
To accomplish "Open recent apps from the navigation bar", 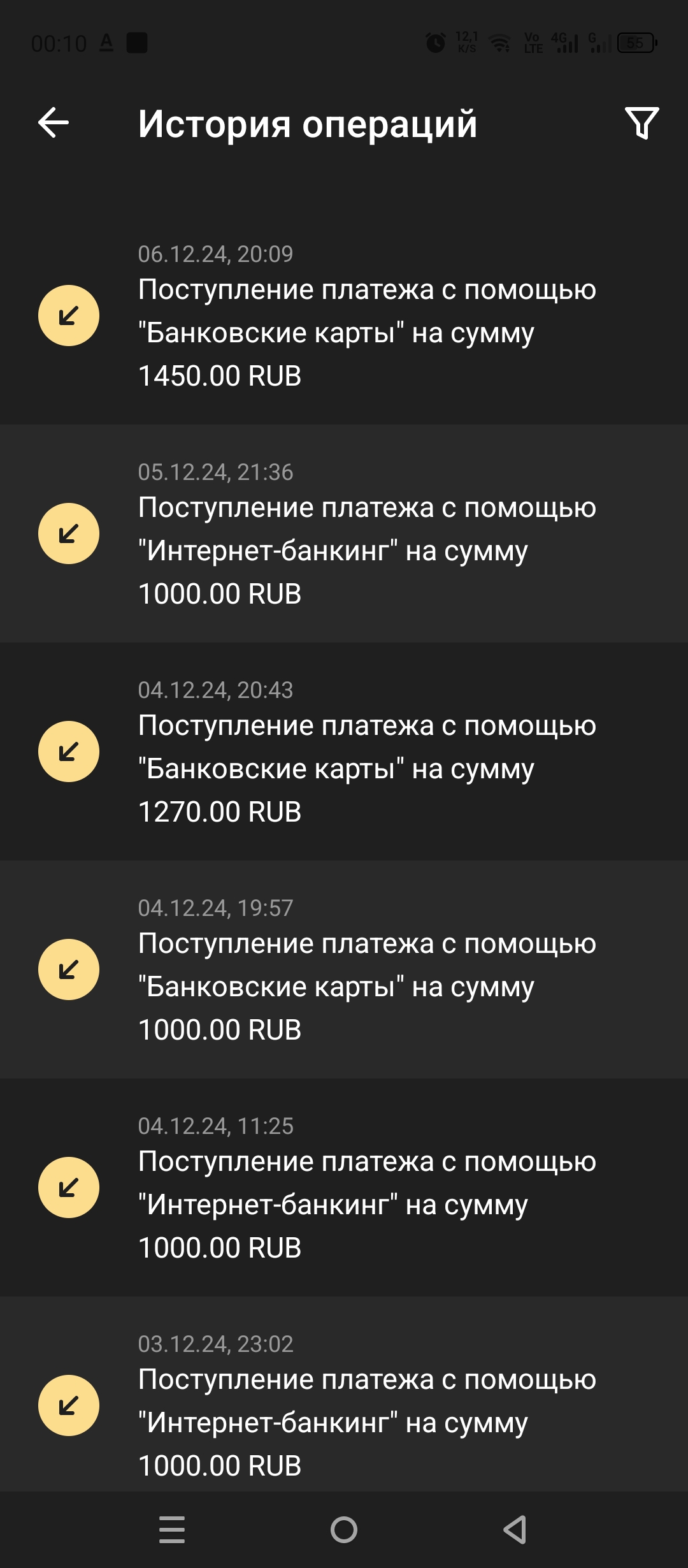I will (x=172, y=1529).
